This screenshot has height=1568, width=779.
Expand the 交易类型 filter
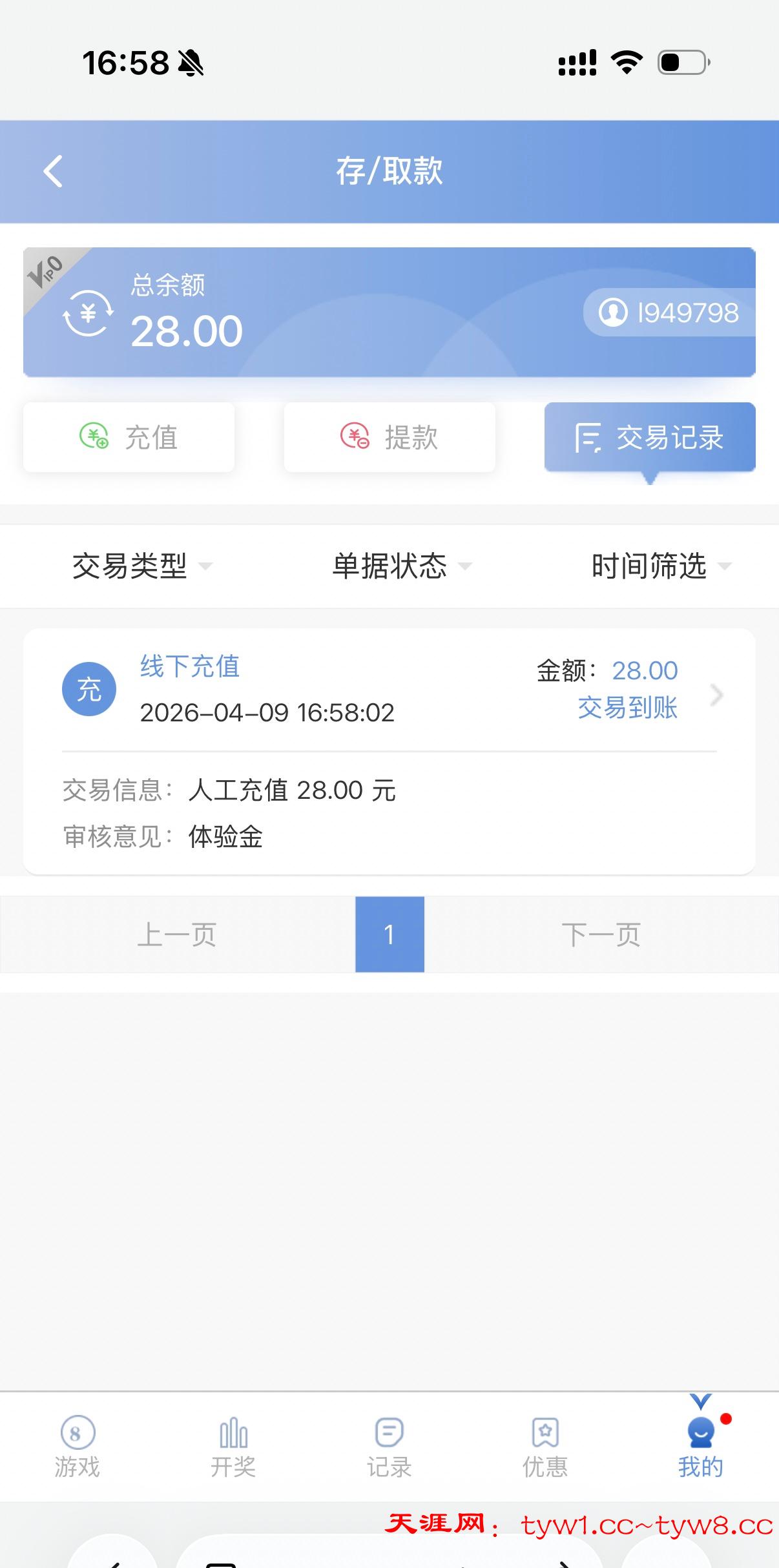pyautogui.click(x=141, y=566)
